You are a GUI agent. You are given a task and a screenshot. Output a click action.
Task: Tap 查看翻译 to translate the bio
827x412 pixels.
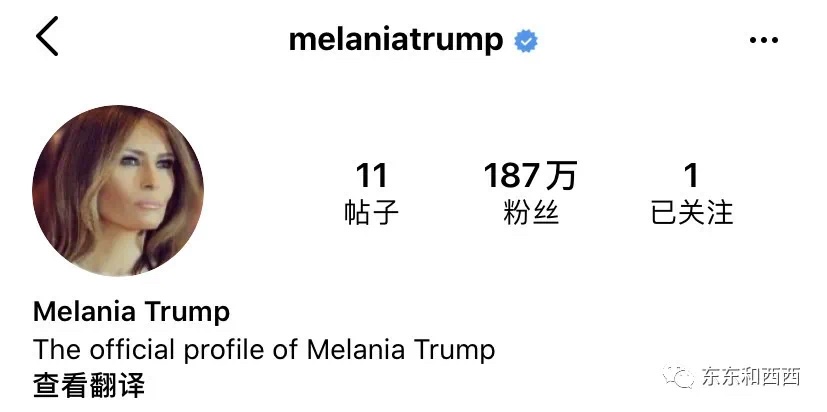pos(89,385)
